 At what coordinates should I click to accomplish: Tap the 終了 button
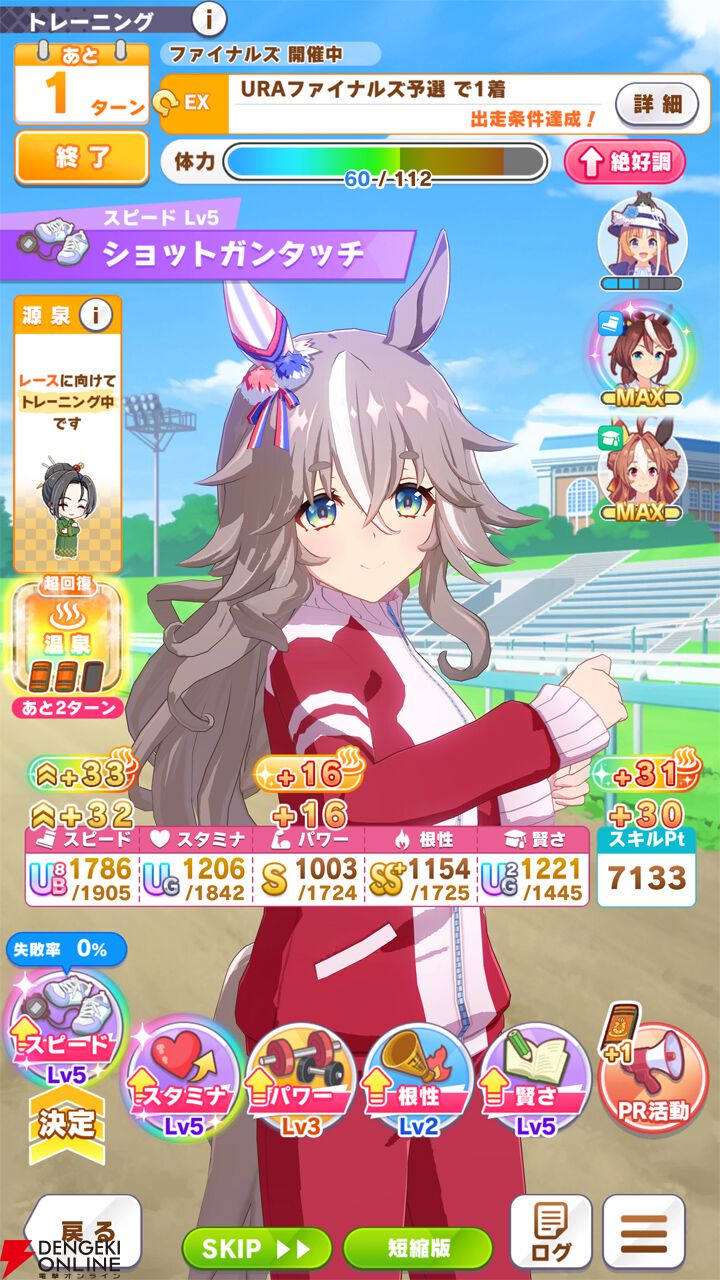[x=81, y=158]
